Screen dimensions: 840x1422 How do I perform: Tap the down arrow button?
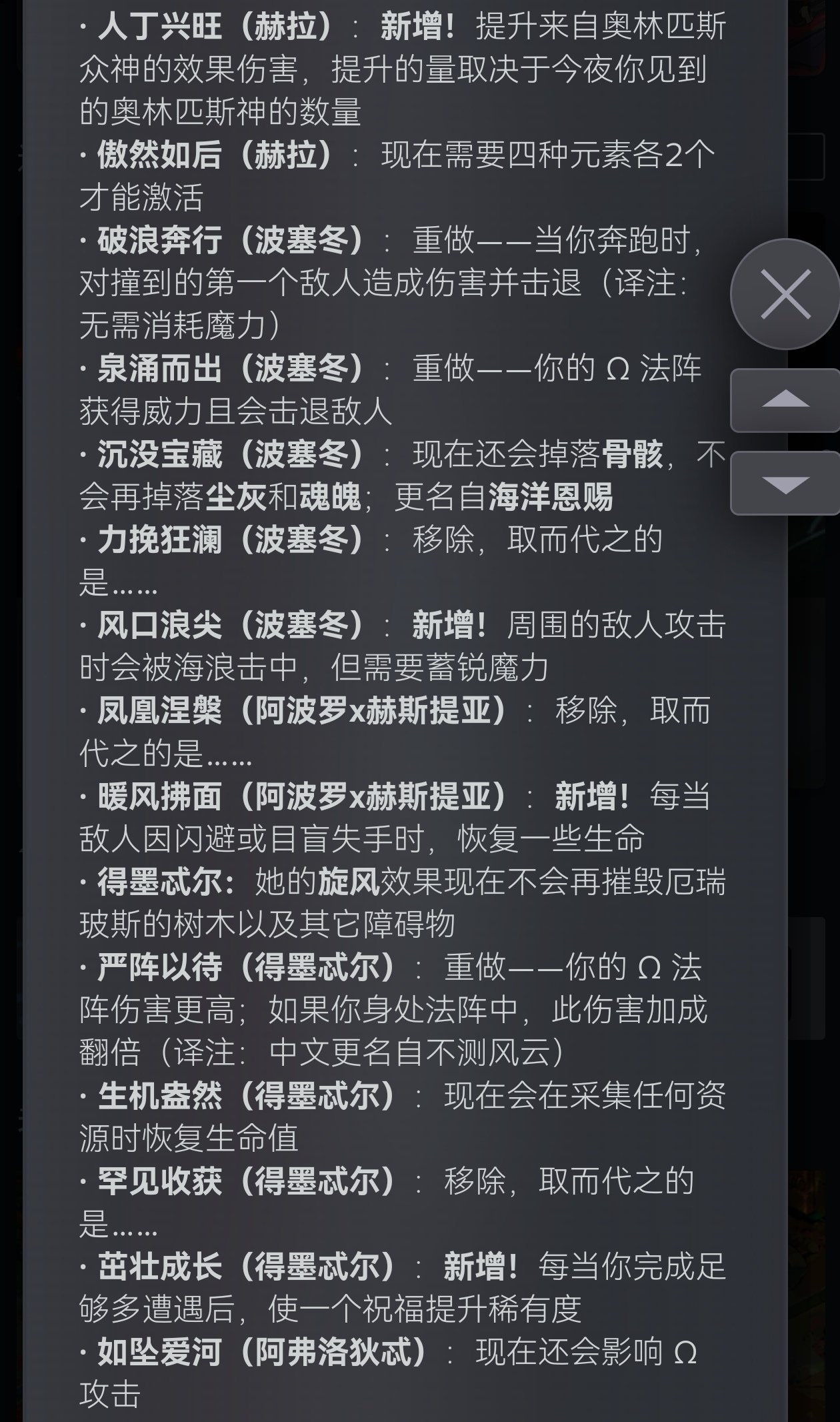(785, 484)
